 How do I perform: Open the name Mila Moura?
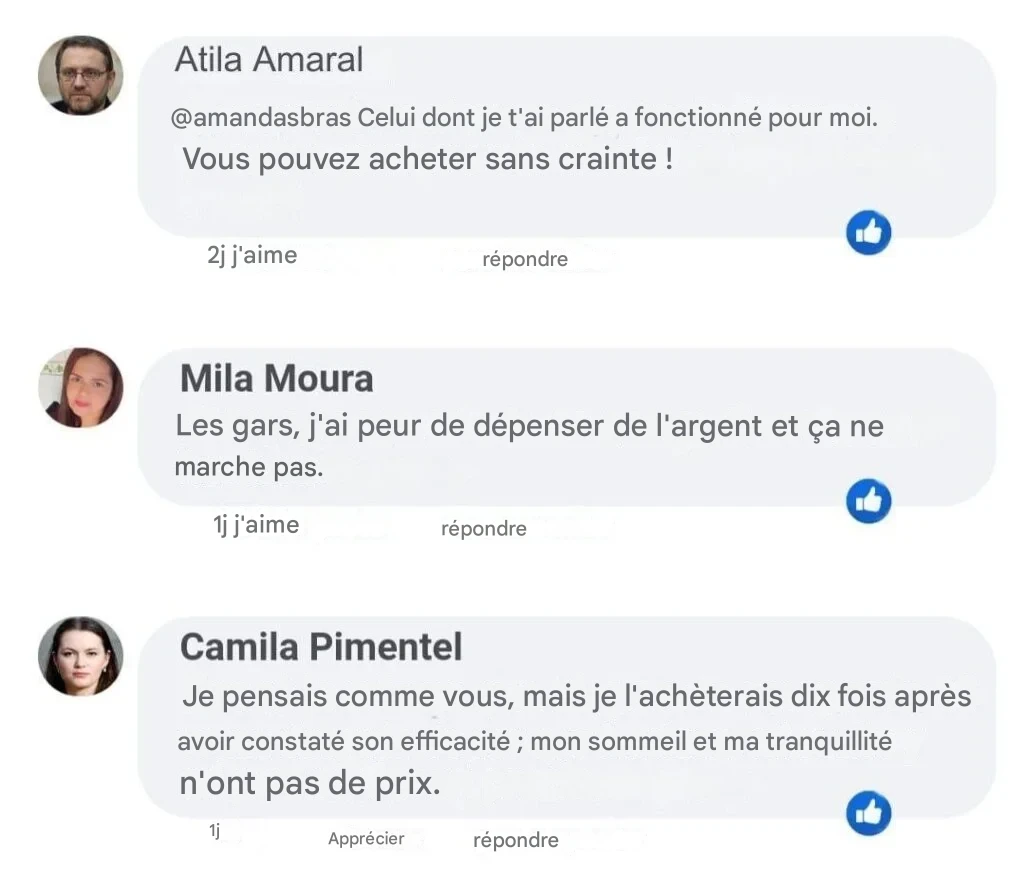pos(276,379)
